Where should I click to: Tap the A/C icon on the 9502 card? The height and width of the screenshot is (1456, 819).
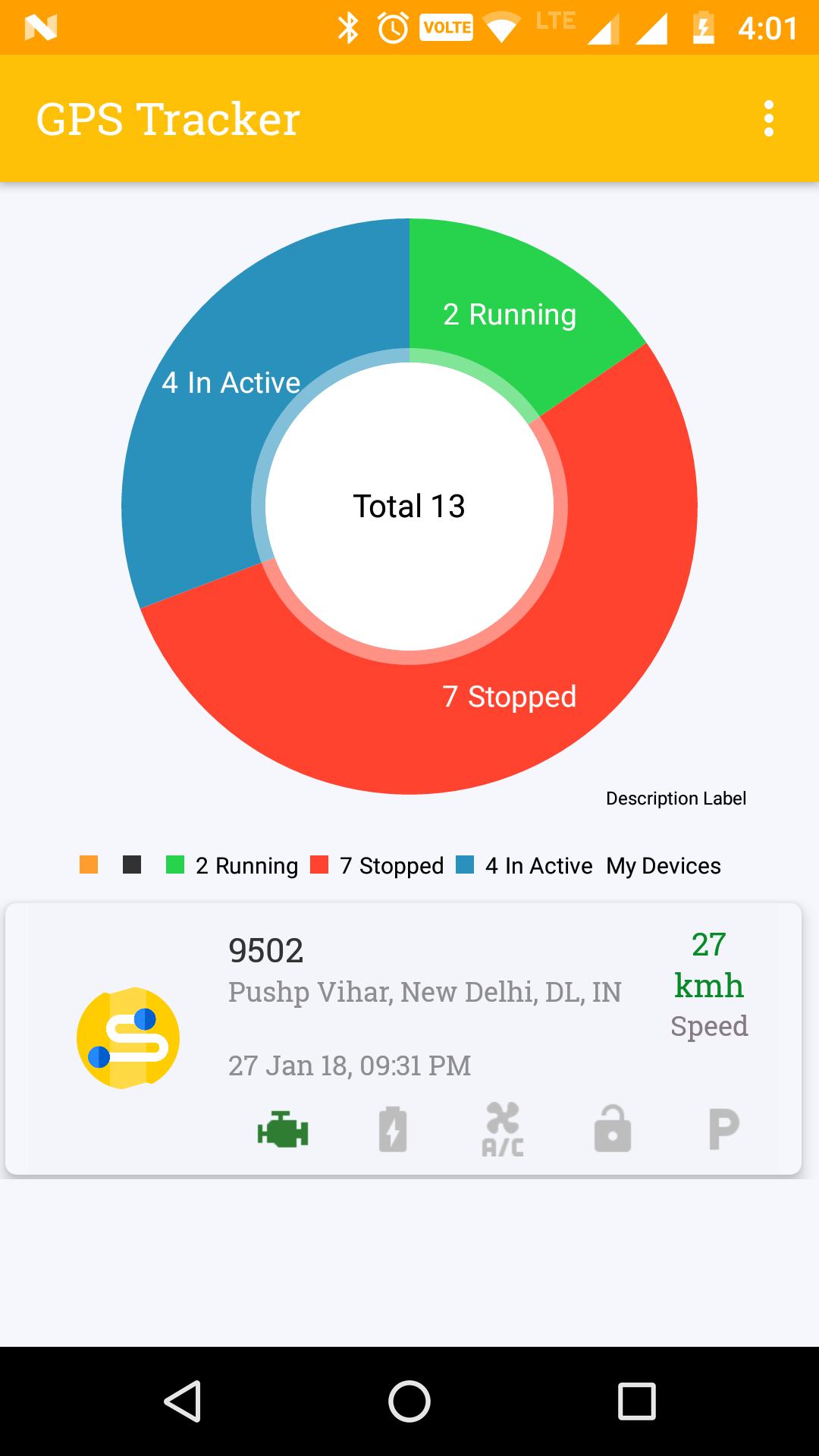(503, 1129)
